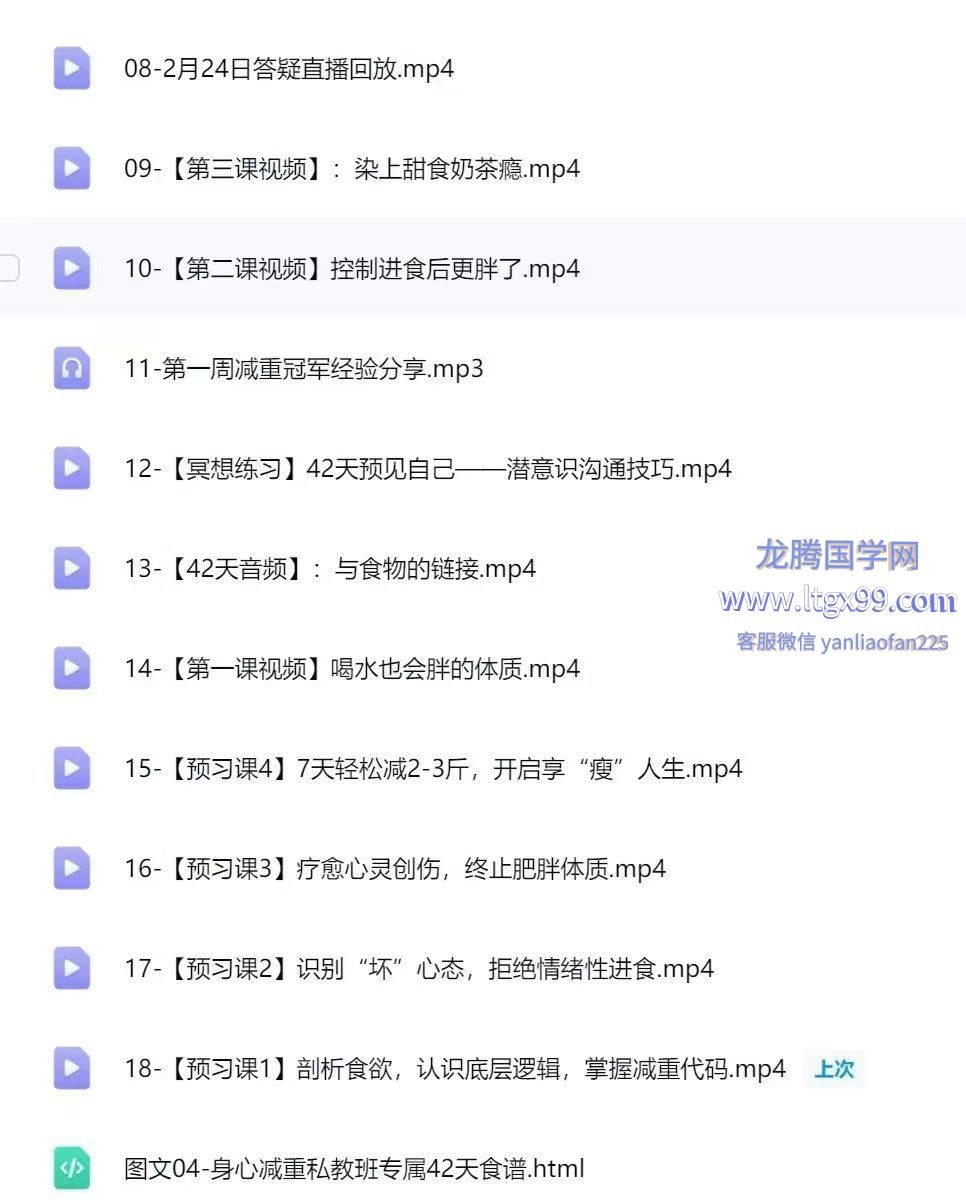Play 14-【第一课视频】喝水也会胖的体质.mp4
Screen dimensions: 966x1200
click(351, 669)
